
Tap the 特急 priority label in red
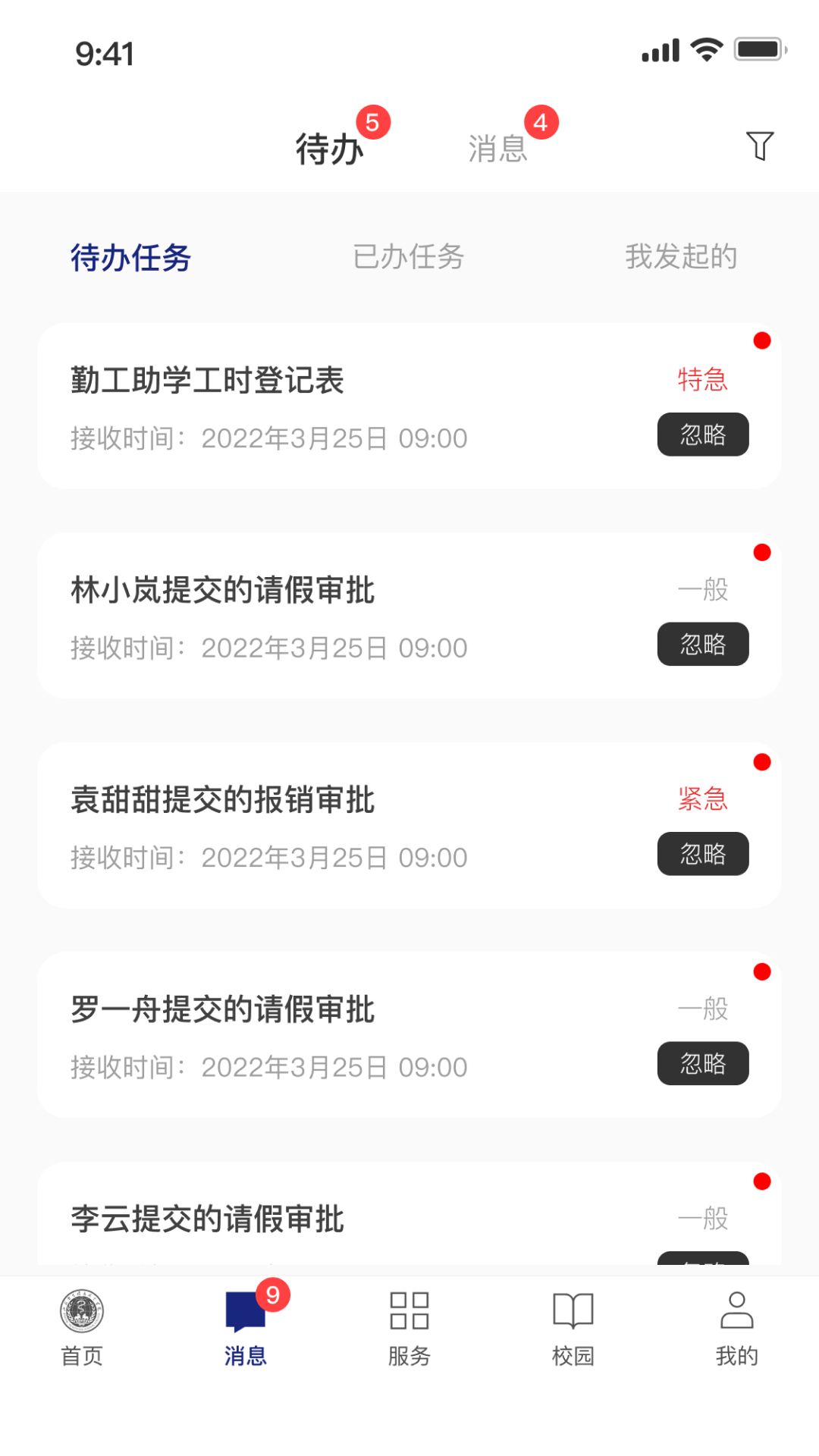pyautogui.click(x=701, y=380)
